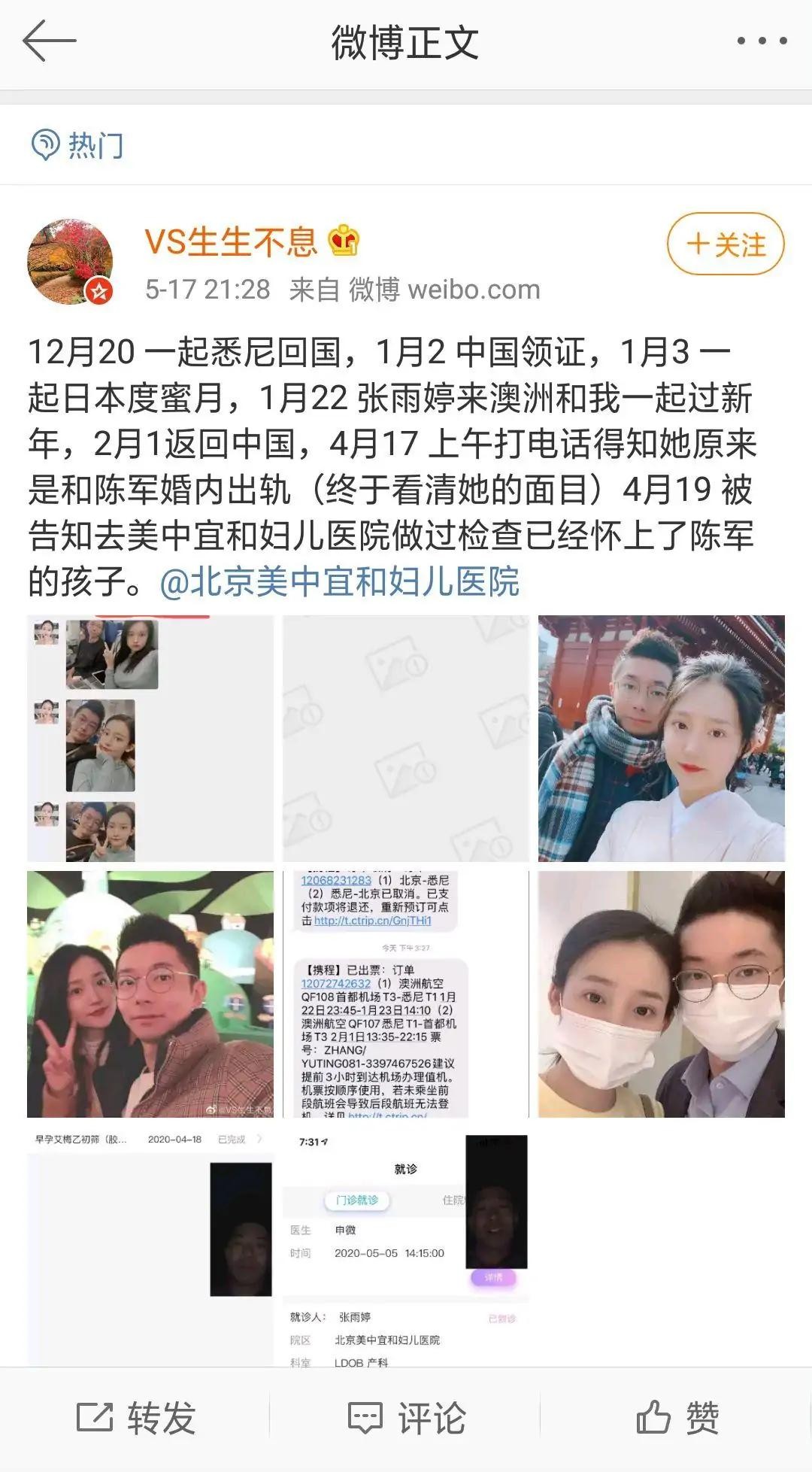Image resolution: width=812 pixels, height=1472 pixels.
Task: Open VS生生不息's profile avatar
Action: tap(70, 262)
